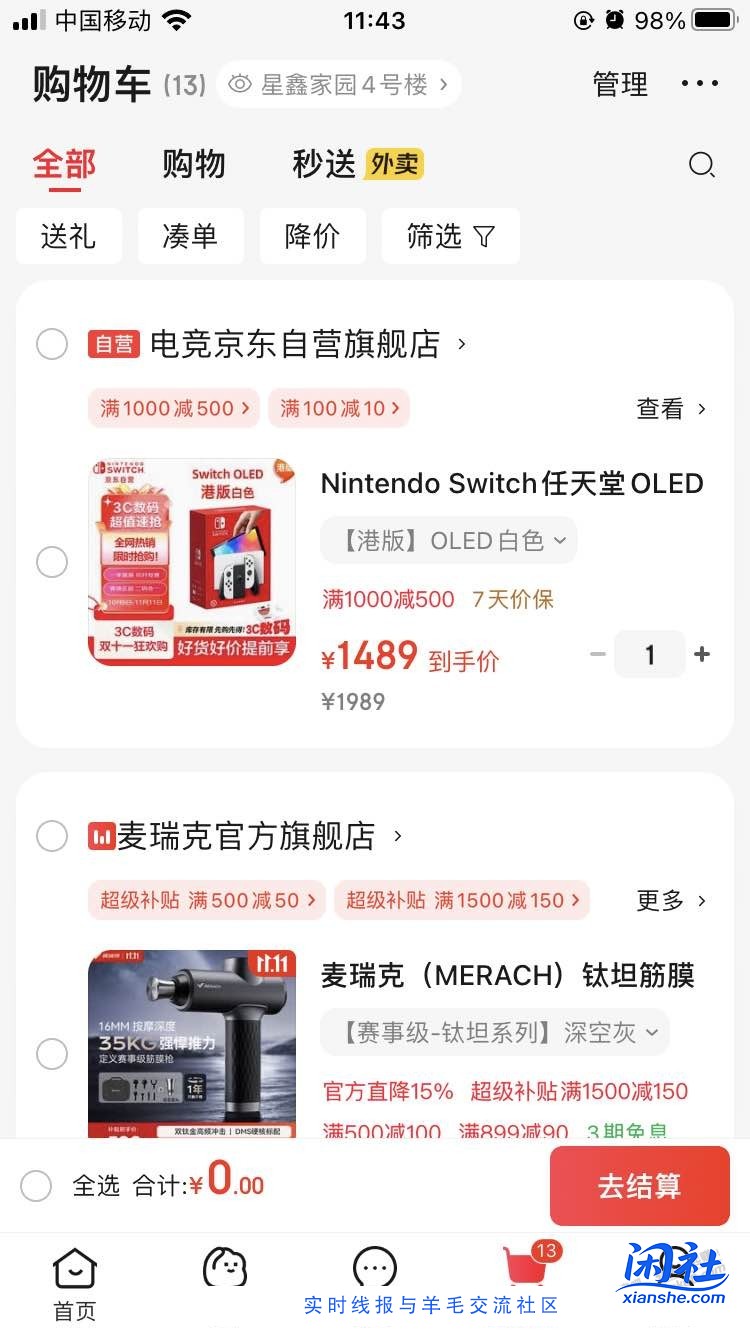This screenshot has width=750, height=1334.
Task: Increase Switch quantity with the plus stepper
Action: (702, 654)
